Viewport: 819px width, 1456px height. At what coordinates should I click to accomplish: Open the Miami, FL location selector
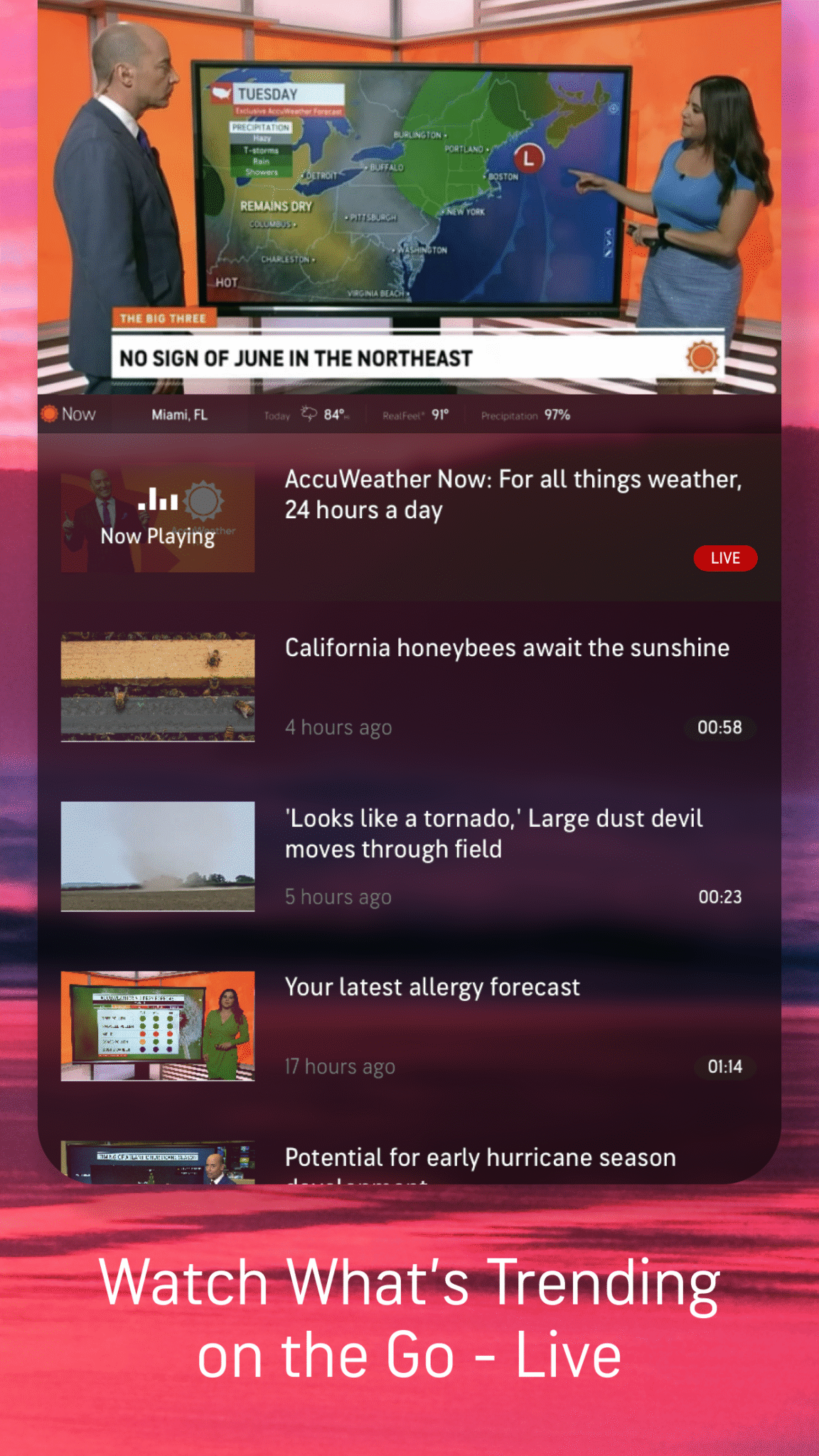coord(179,414)
